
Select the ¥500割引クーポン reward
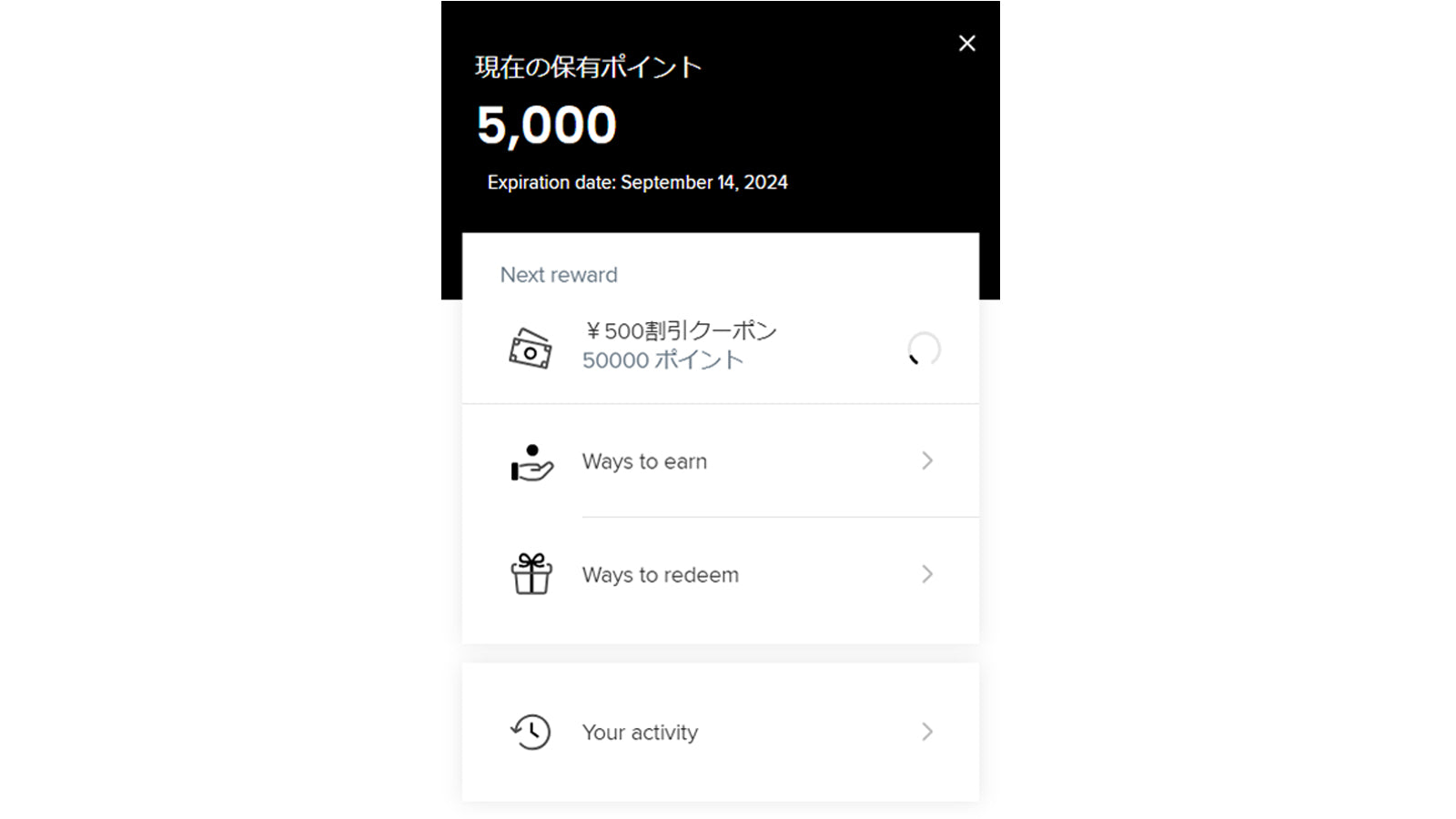pos(681,347)
